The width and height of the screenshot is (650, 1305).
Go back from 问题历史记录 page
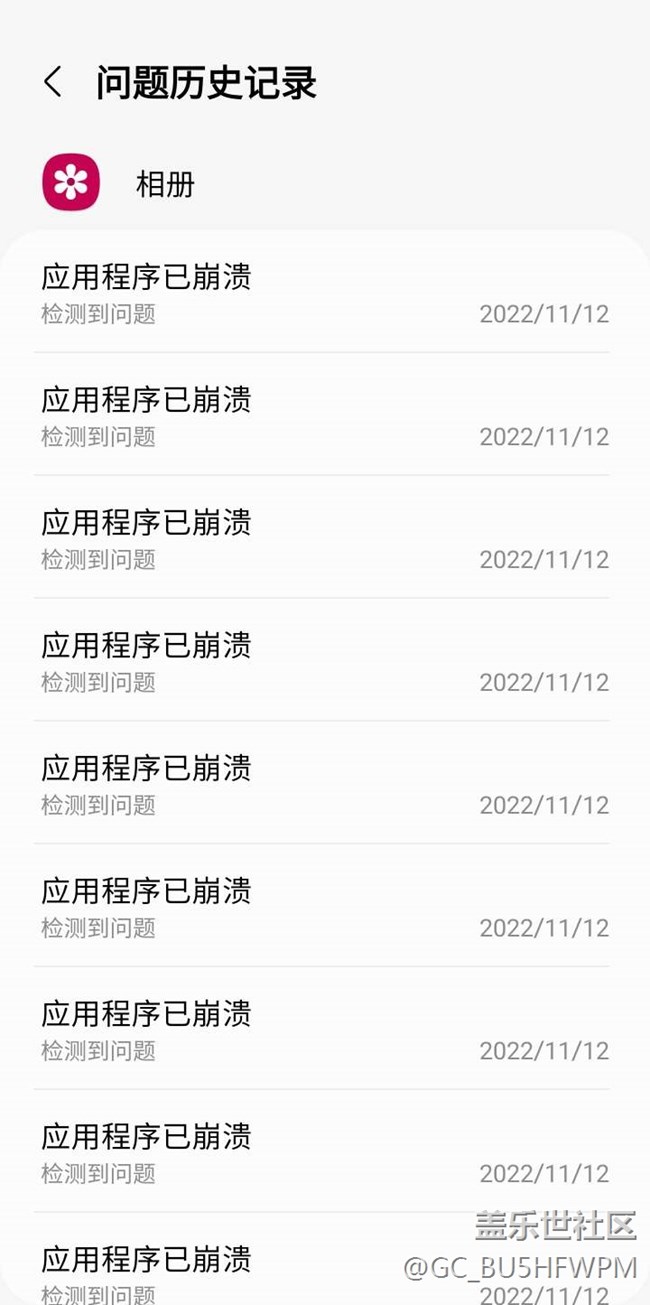pos(53,82)
